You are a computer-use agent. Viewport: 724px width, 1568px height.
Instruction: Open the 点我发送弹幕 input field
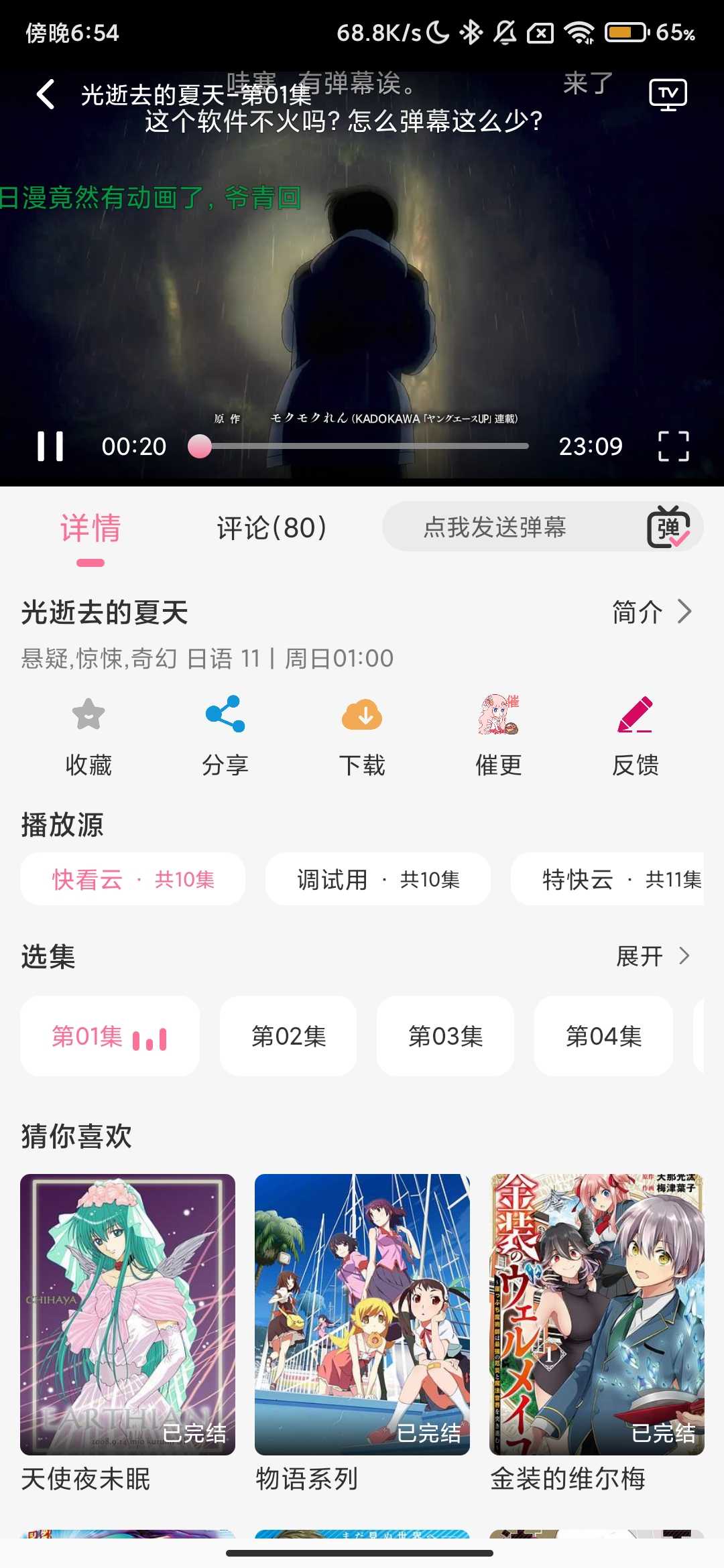(495, 528)
